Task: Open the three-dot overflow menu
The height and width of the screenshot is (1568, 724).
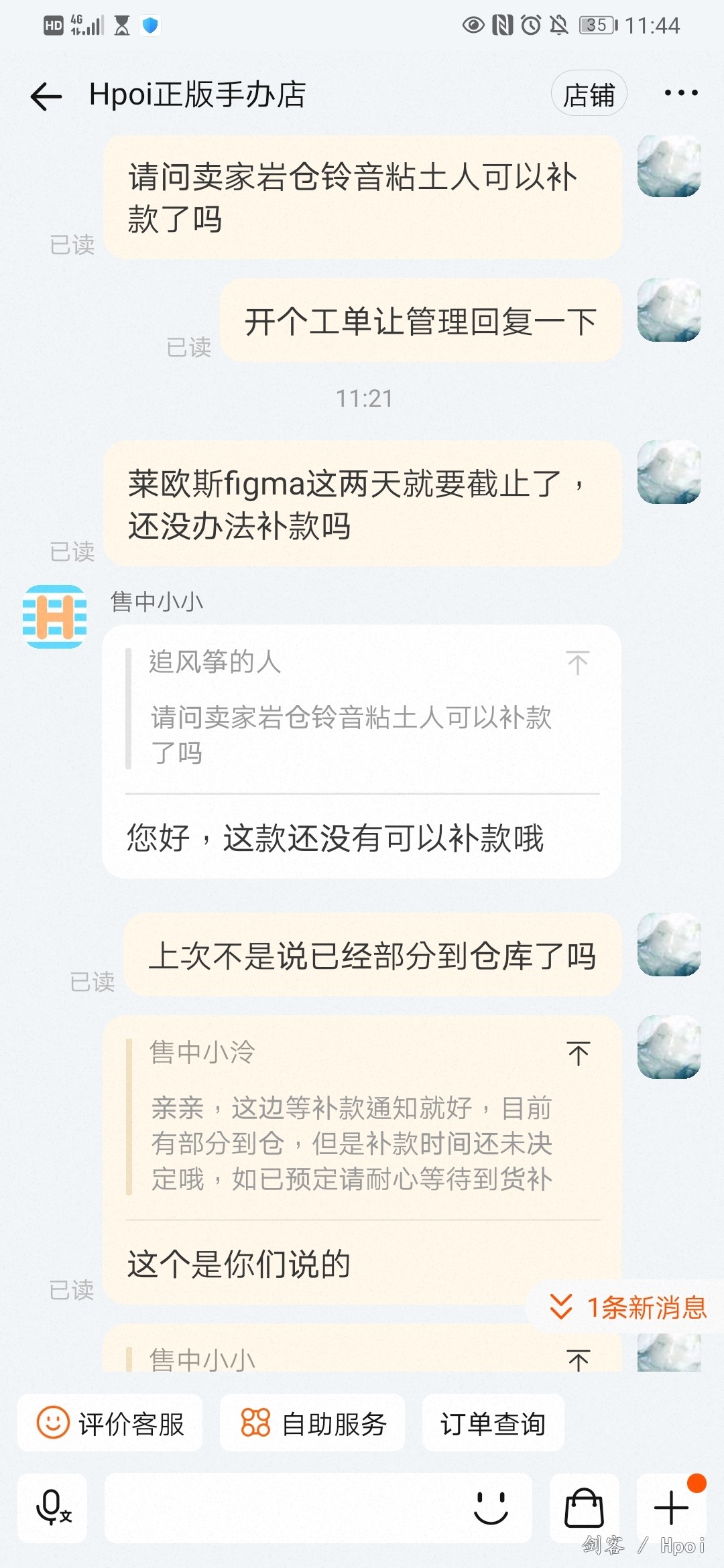Action: click(680, 93)
